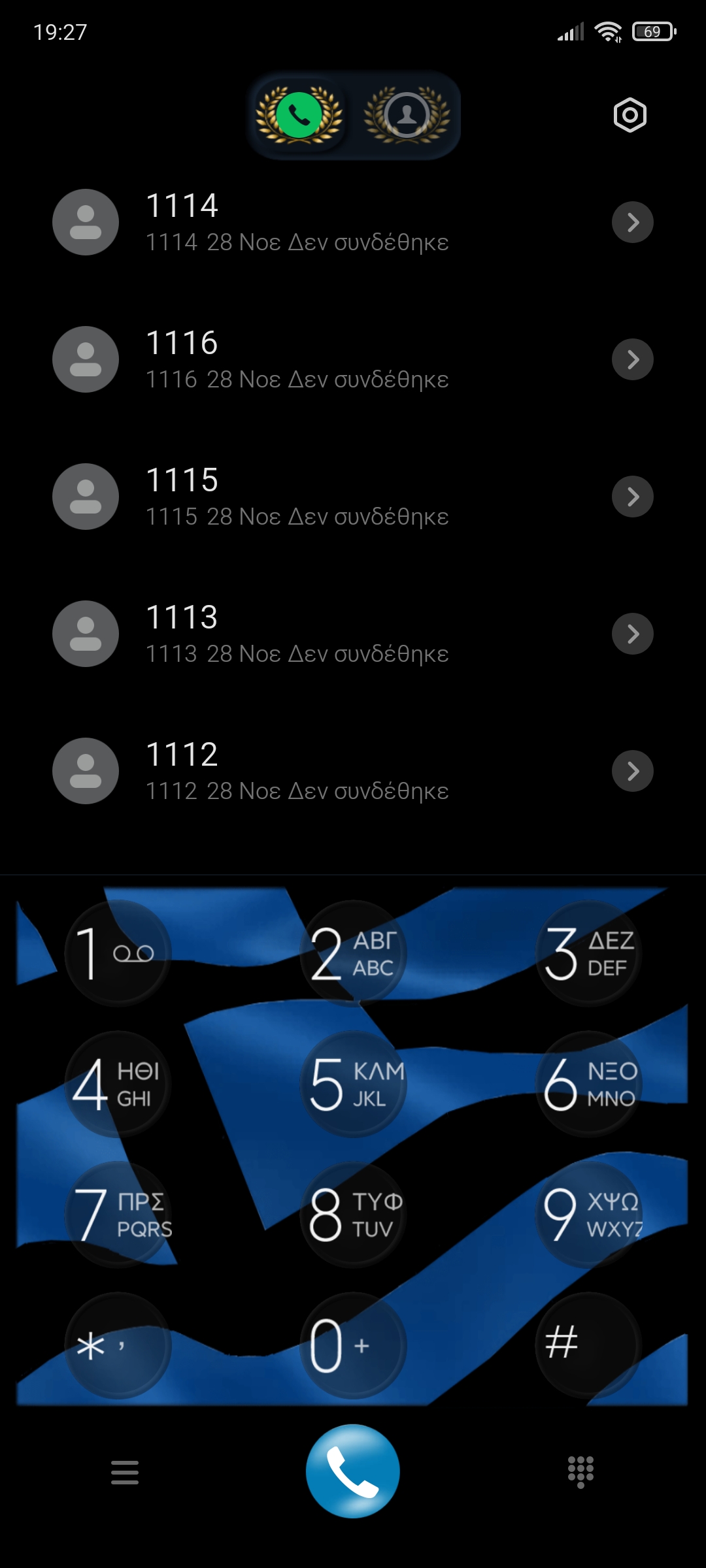View details arrow for 1116
706x1568 pixels.
point(632,359)
